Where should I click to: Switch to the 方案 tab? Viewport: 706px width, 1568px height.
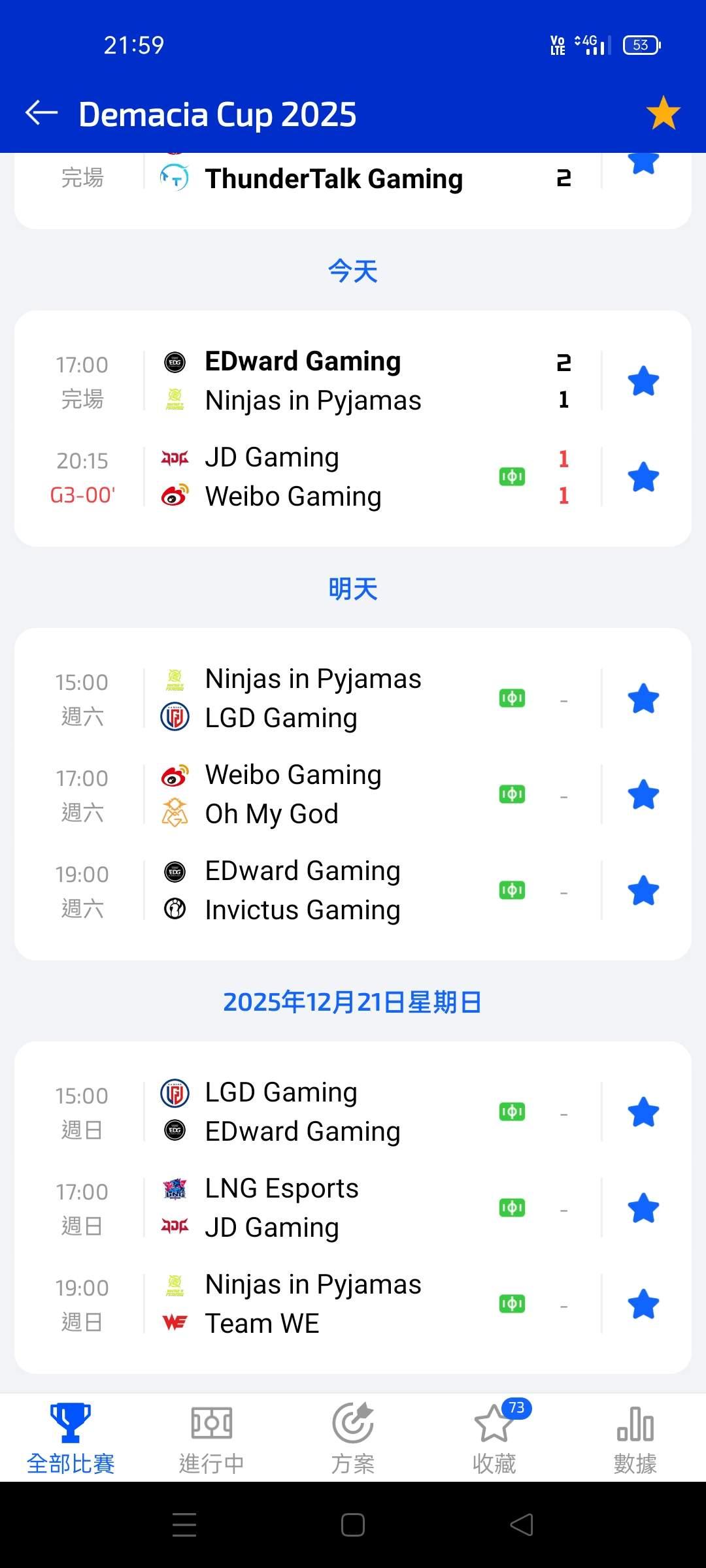tap(353, 1439)
